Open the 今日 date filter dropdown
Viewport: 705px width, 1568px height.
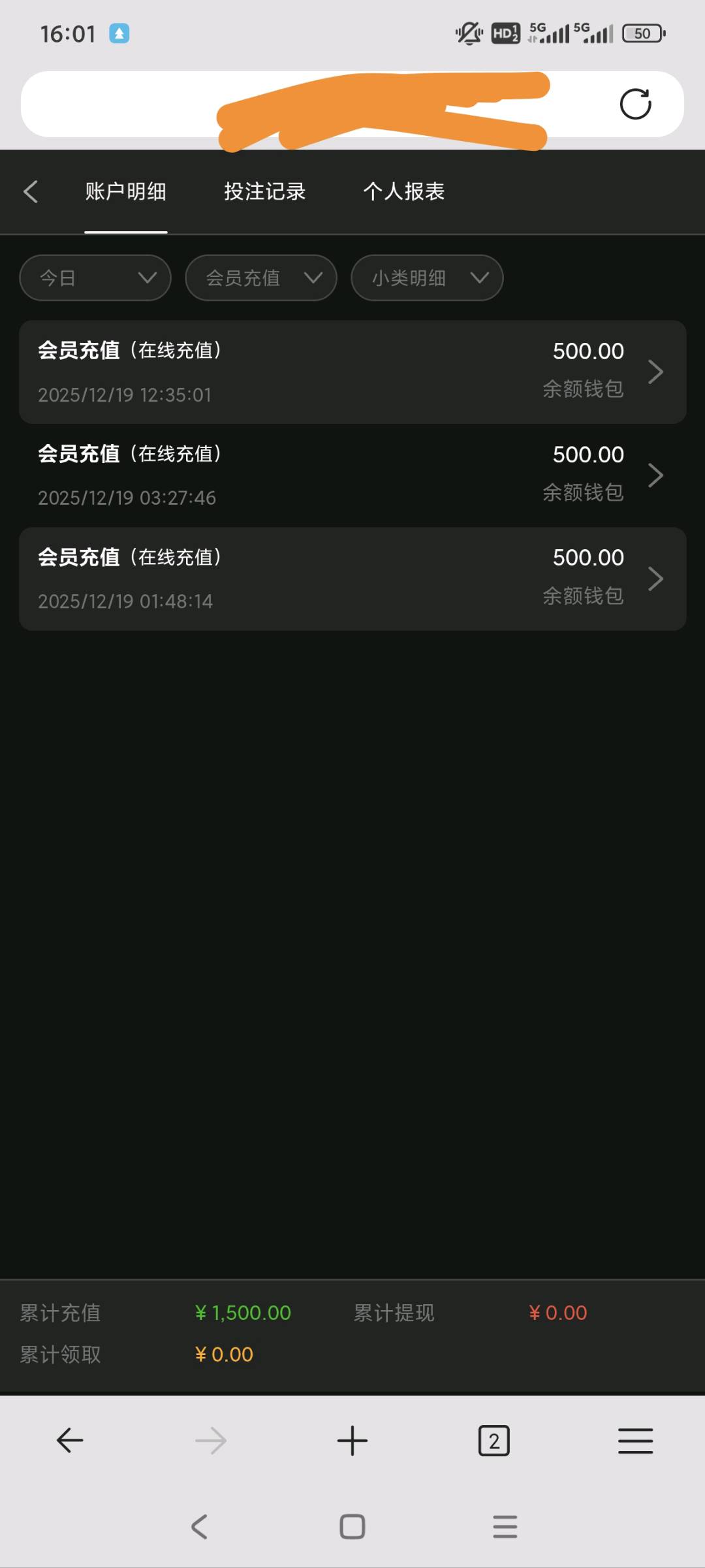pyautogui.click(x=95, y=278)
